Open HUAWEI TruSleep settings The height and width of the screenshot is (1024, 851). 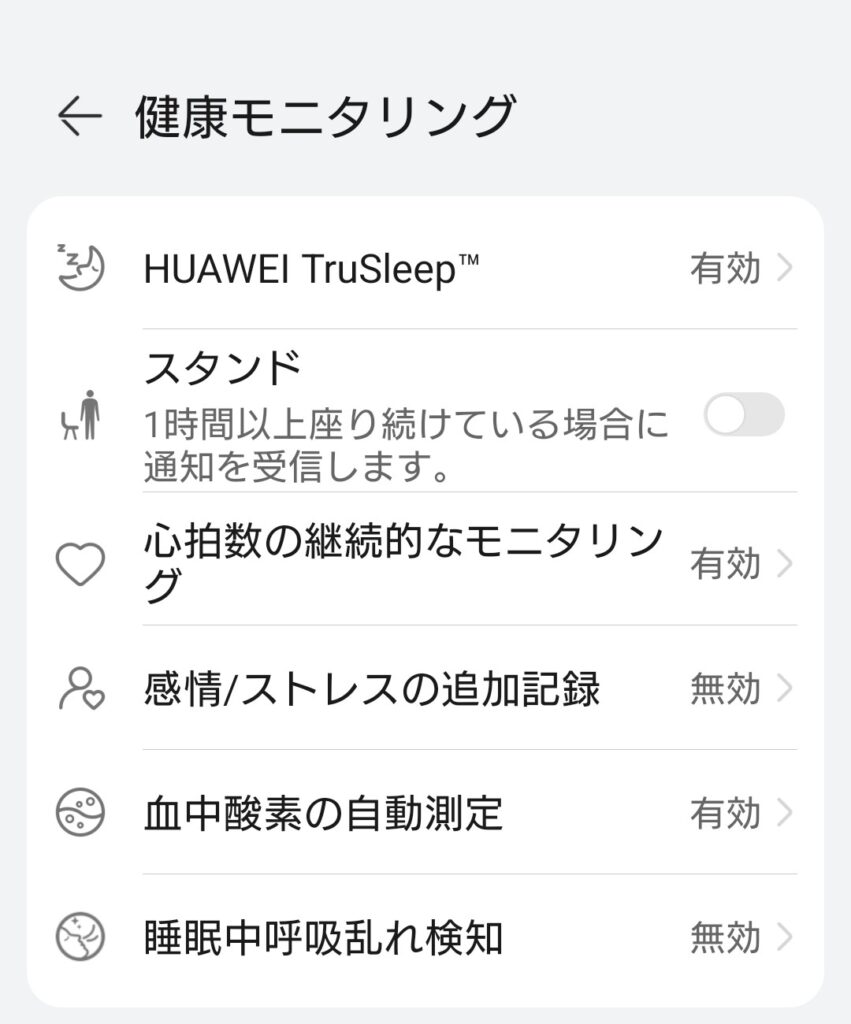[425, 269]
